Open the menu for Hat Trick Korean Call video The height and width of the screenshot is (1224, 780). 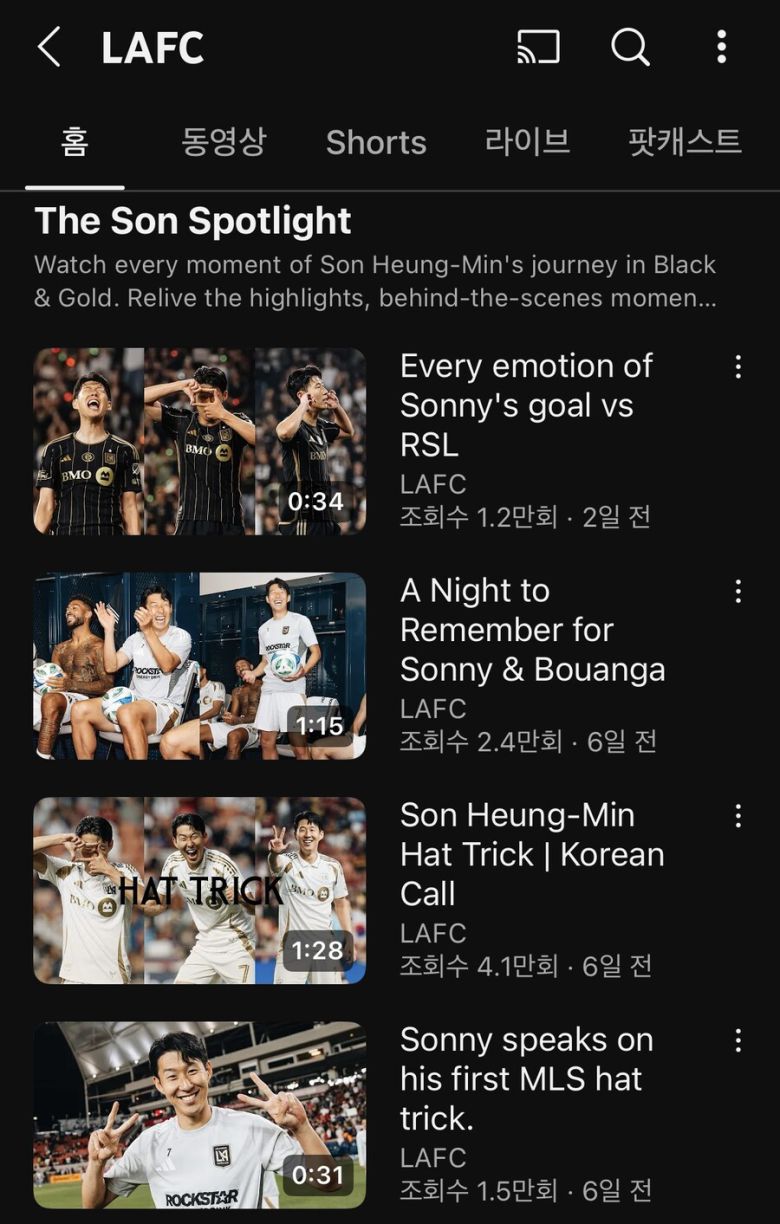point(738,816)
